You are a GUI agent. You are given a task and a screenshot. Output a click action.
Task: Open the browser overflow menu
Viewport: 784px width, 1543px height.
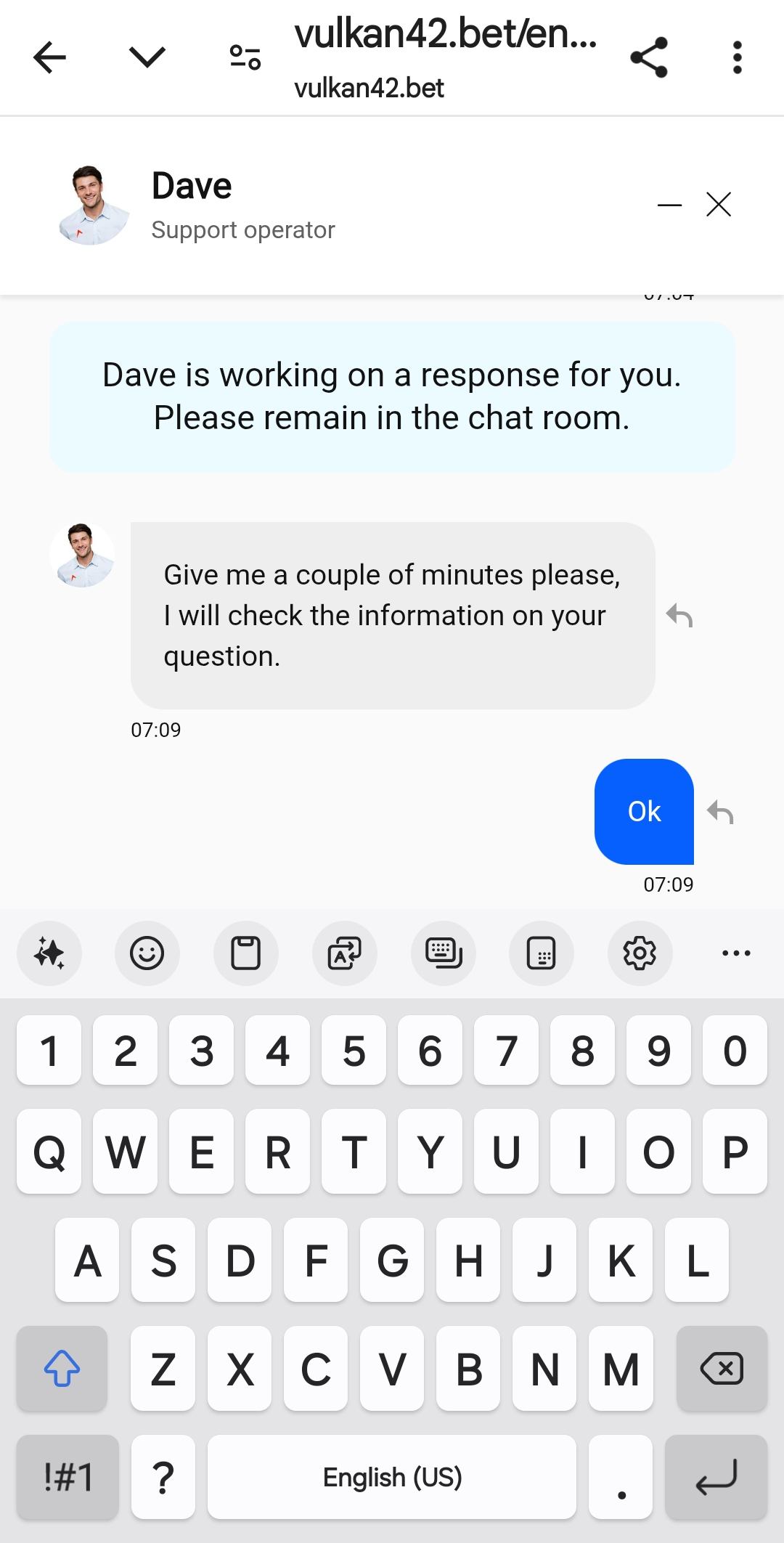pos(738,57)
